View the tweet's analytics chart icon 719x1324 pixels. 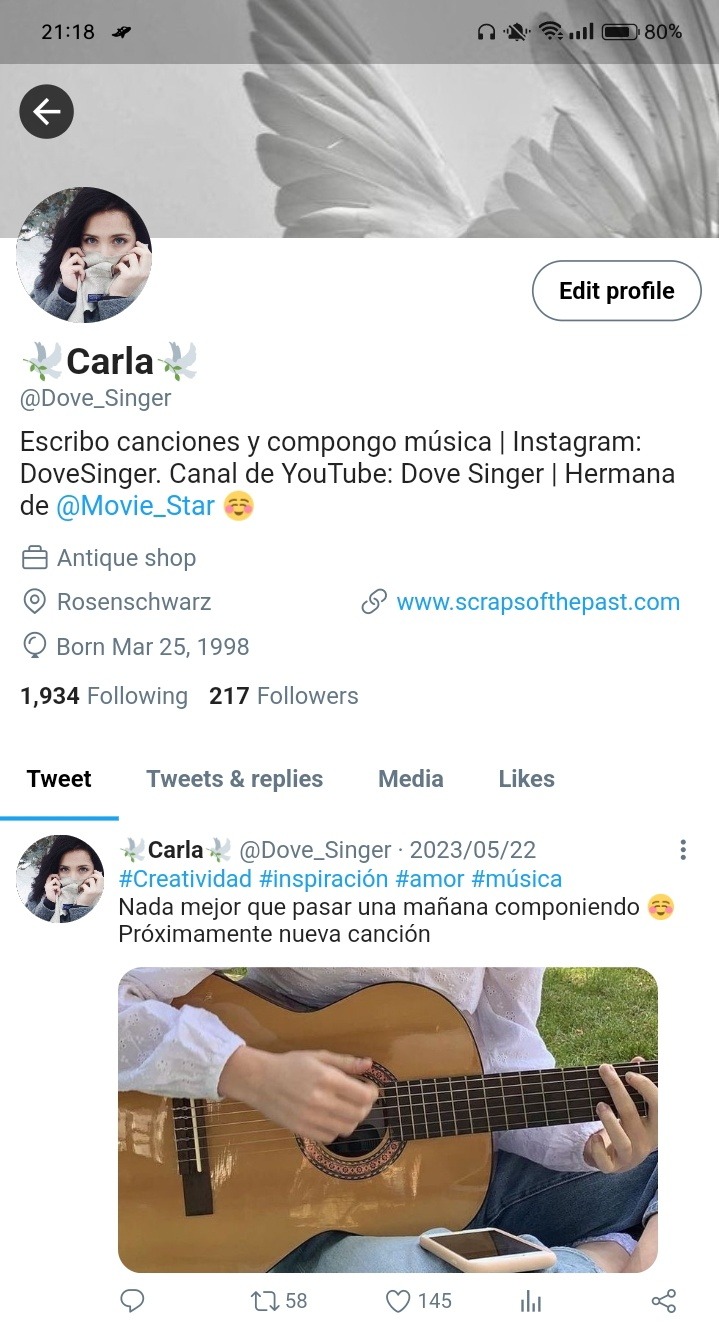(x=531, y=1301)
